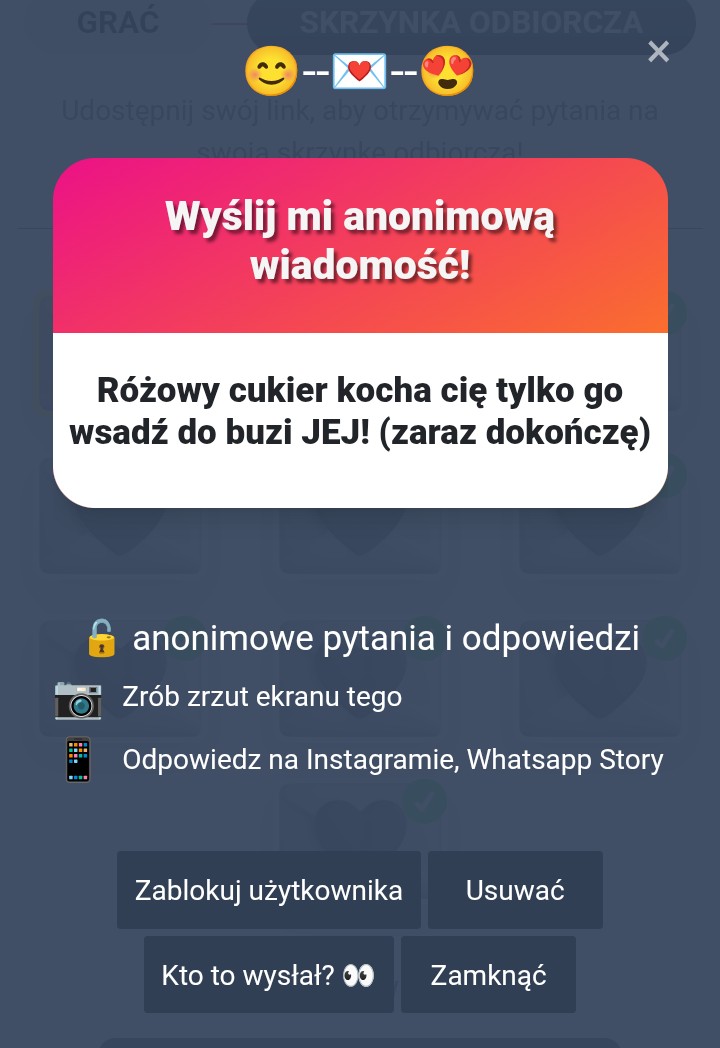
Task: Delete the message with Usuwać
Action: [515, 890]
